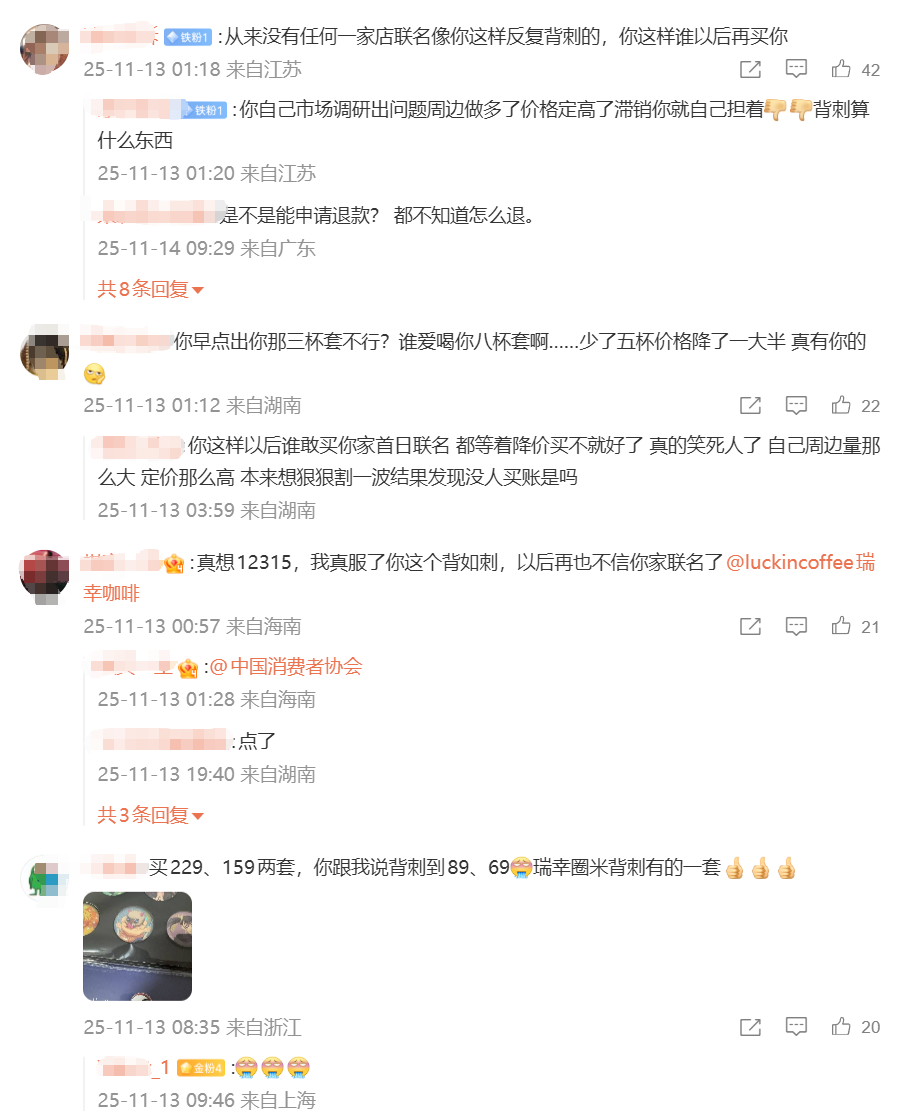Image resolution: width=900 pixels, height=1111 pixels.
Task: Reply to the comment posted 25-11-13 01:12
Action: tap(796, 405)
